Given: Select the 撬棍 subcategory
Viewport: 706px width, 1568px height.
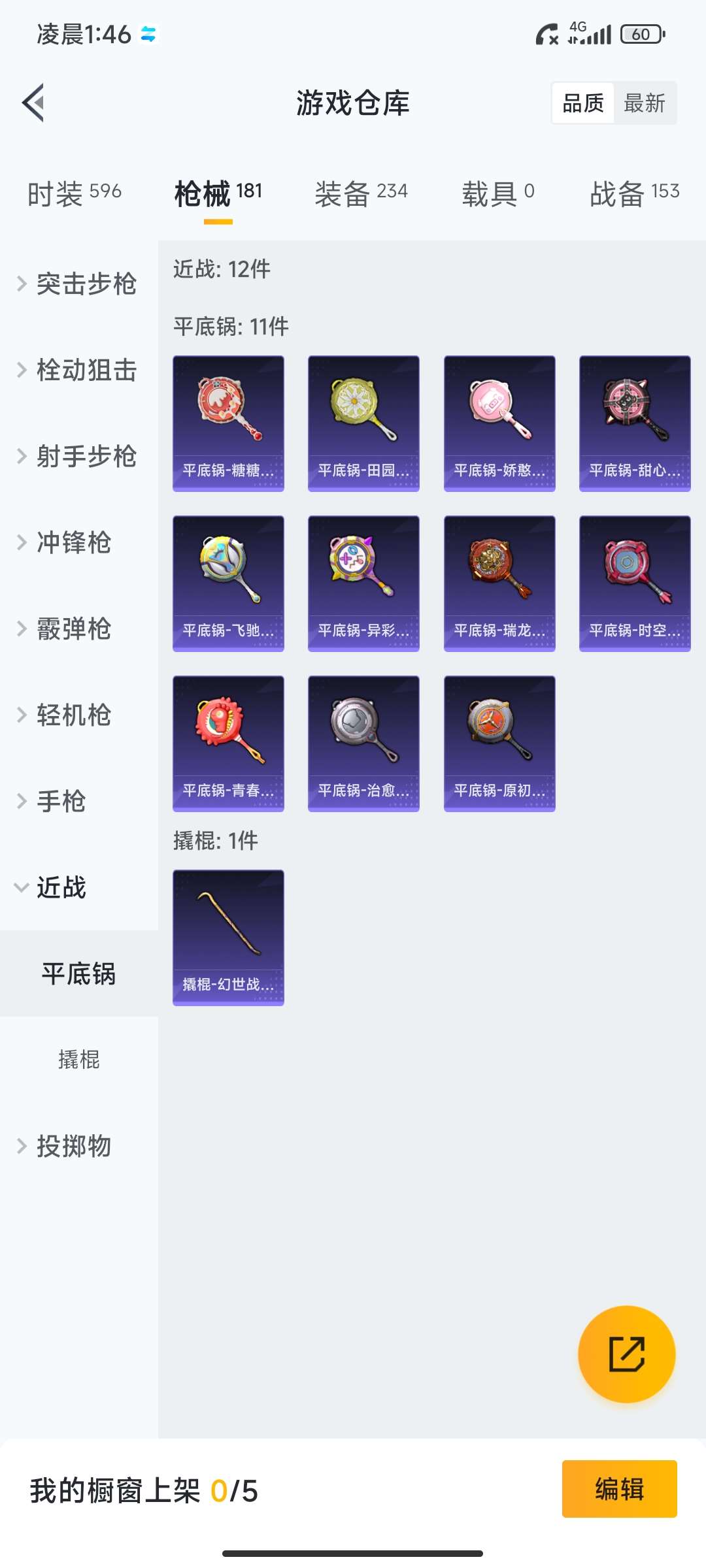Looking at the screenshot, I should pos(78,1060).
